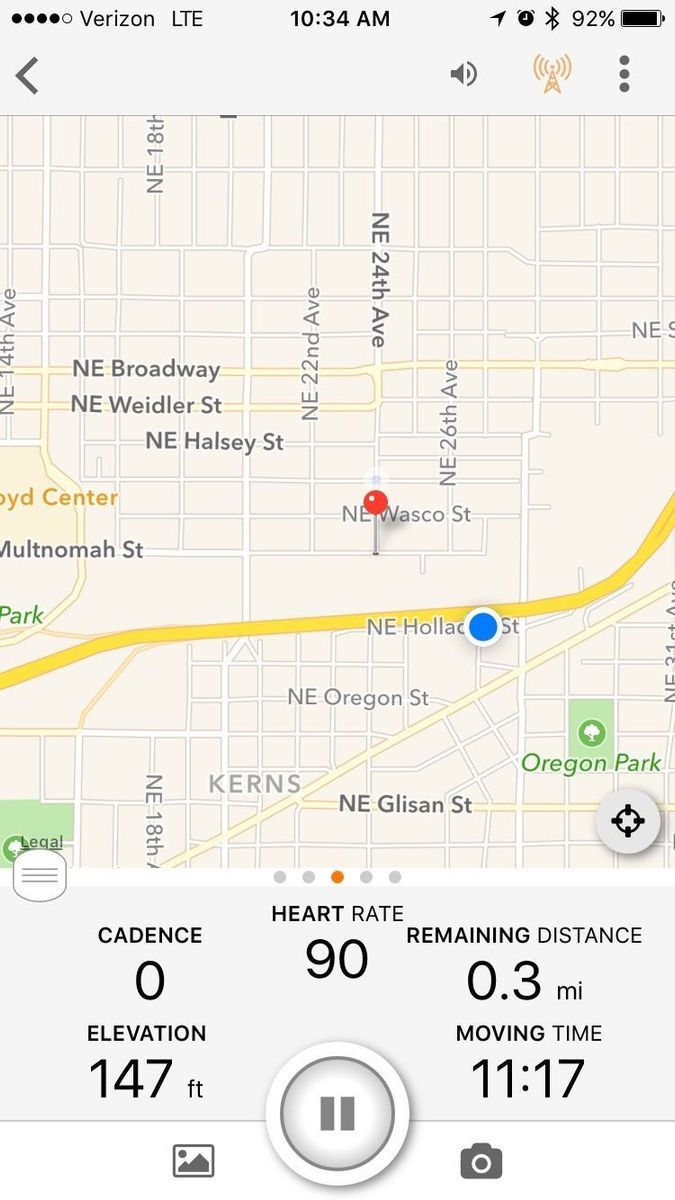Tap the red destination pin on map
This screenshot has height=1200, width=675.
[376, 503]
